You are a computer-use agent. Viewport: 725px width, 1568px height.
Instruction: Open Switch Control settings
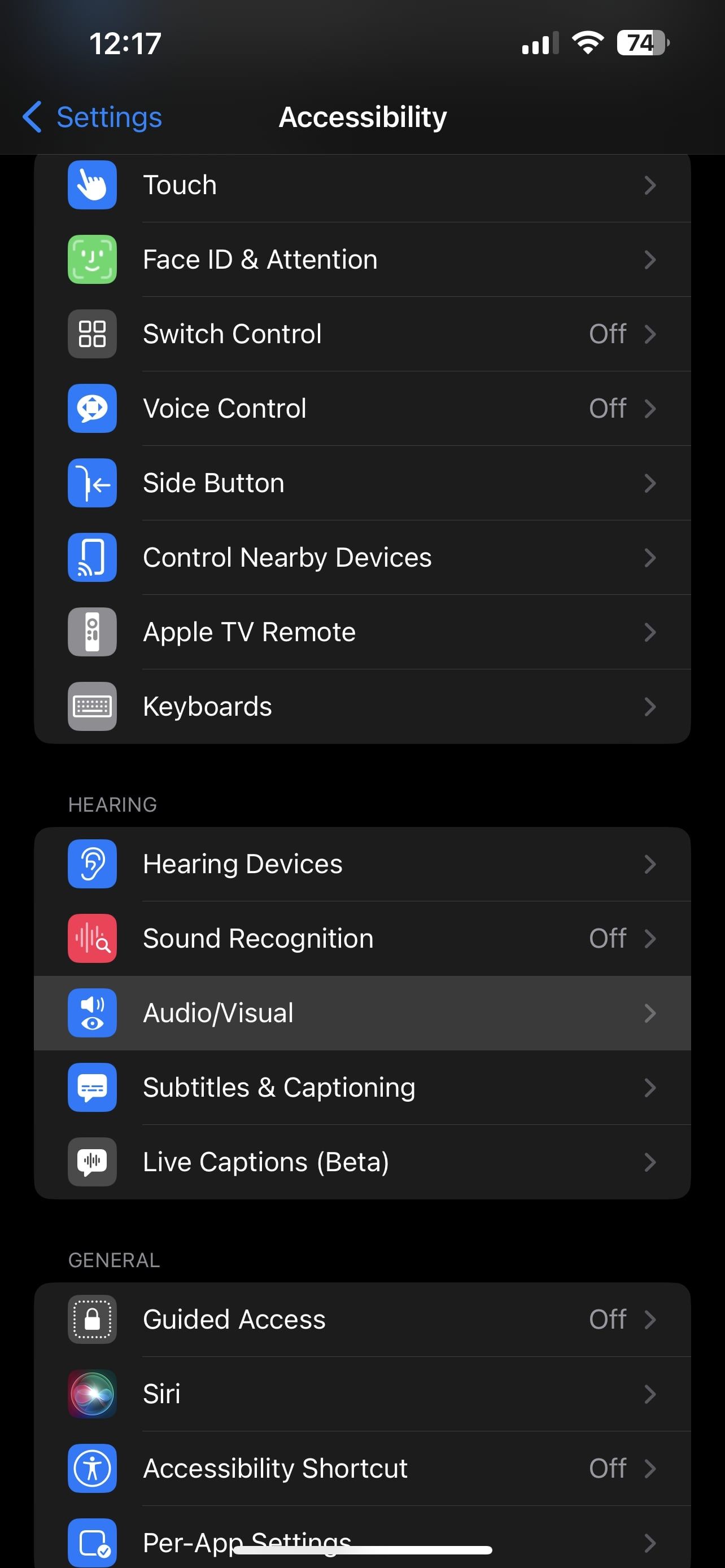coord(362,334)
